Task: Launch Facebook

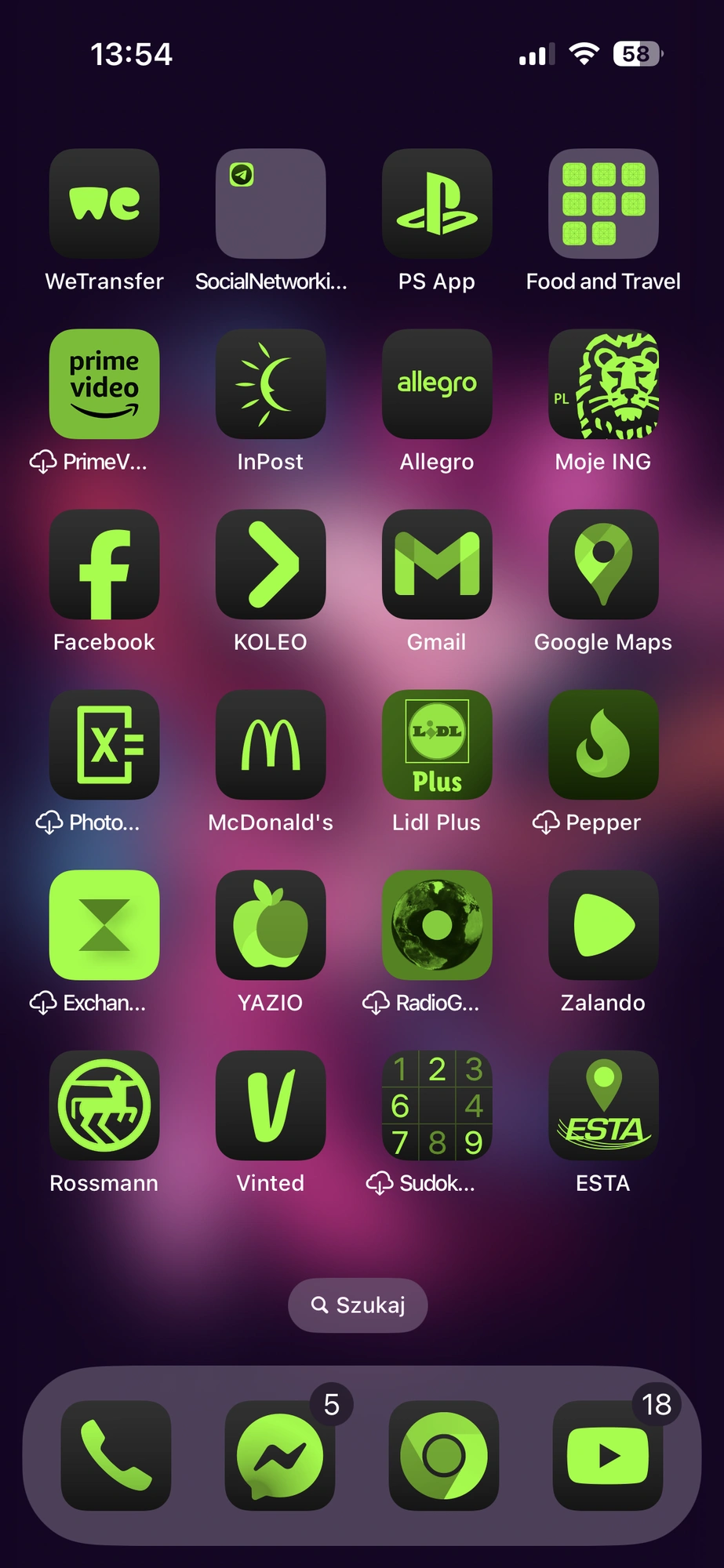Action: tap(104, 564)
